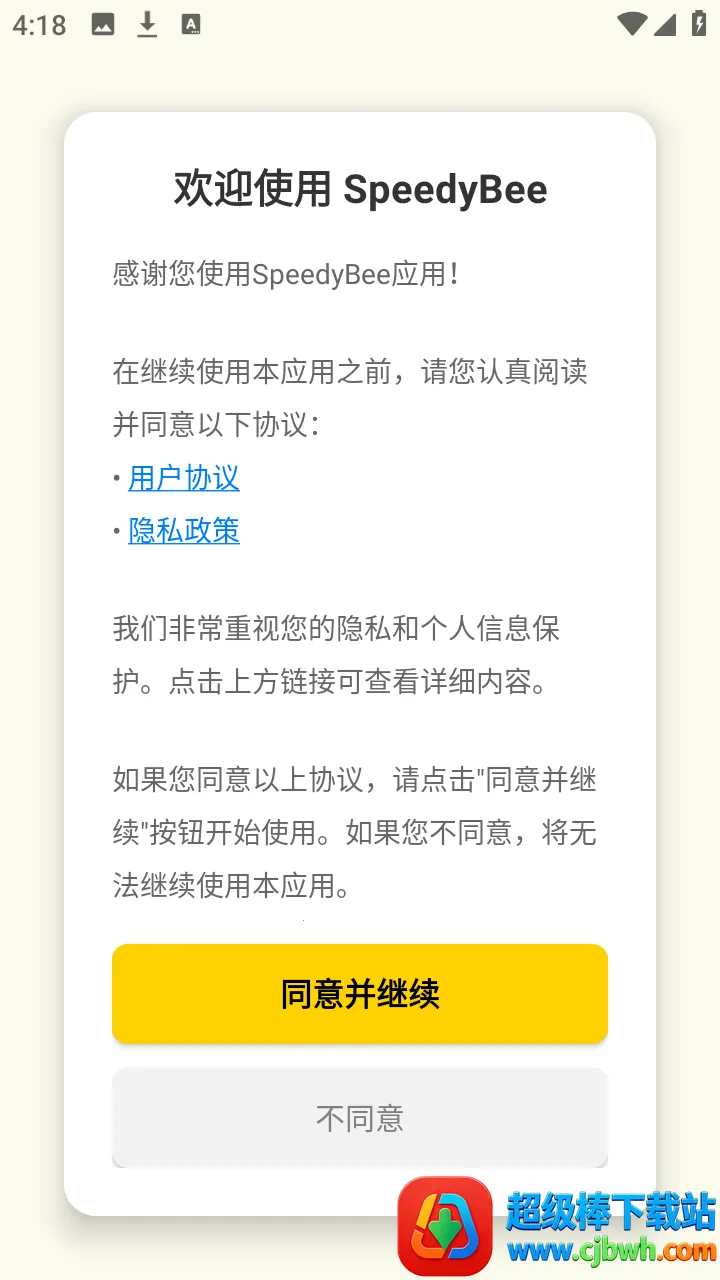
Task: Open the 用户协议 link
Action: [x=184, y=478]
